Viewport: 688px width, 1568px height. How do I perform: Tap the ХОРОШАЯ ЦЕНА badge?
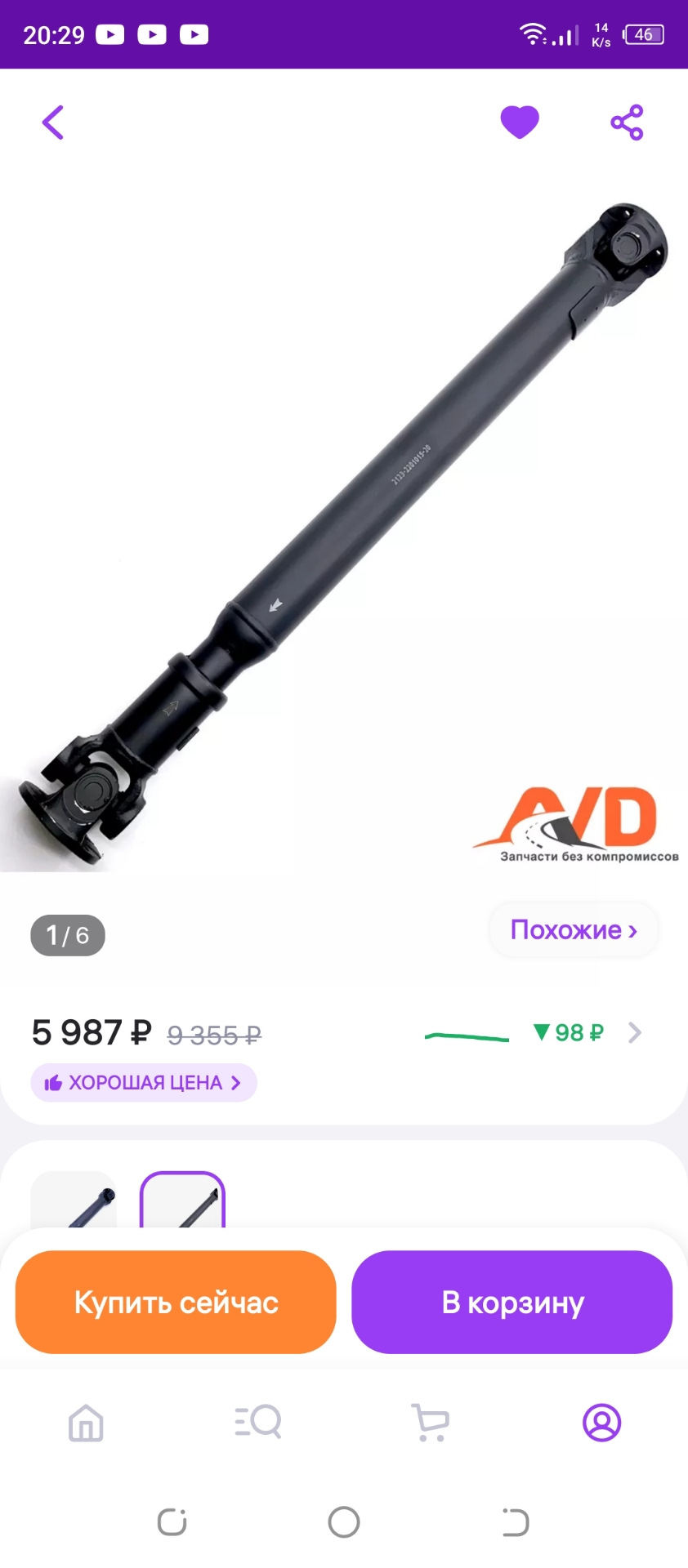click(x=144, y=1083)
